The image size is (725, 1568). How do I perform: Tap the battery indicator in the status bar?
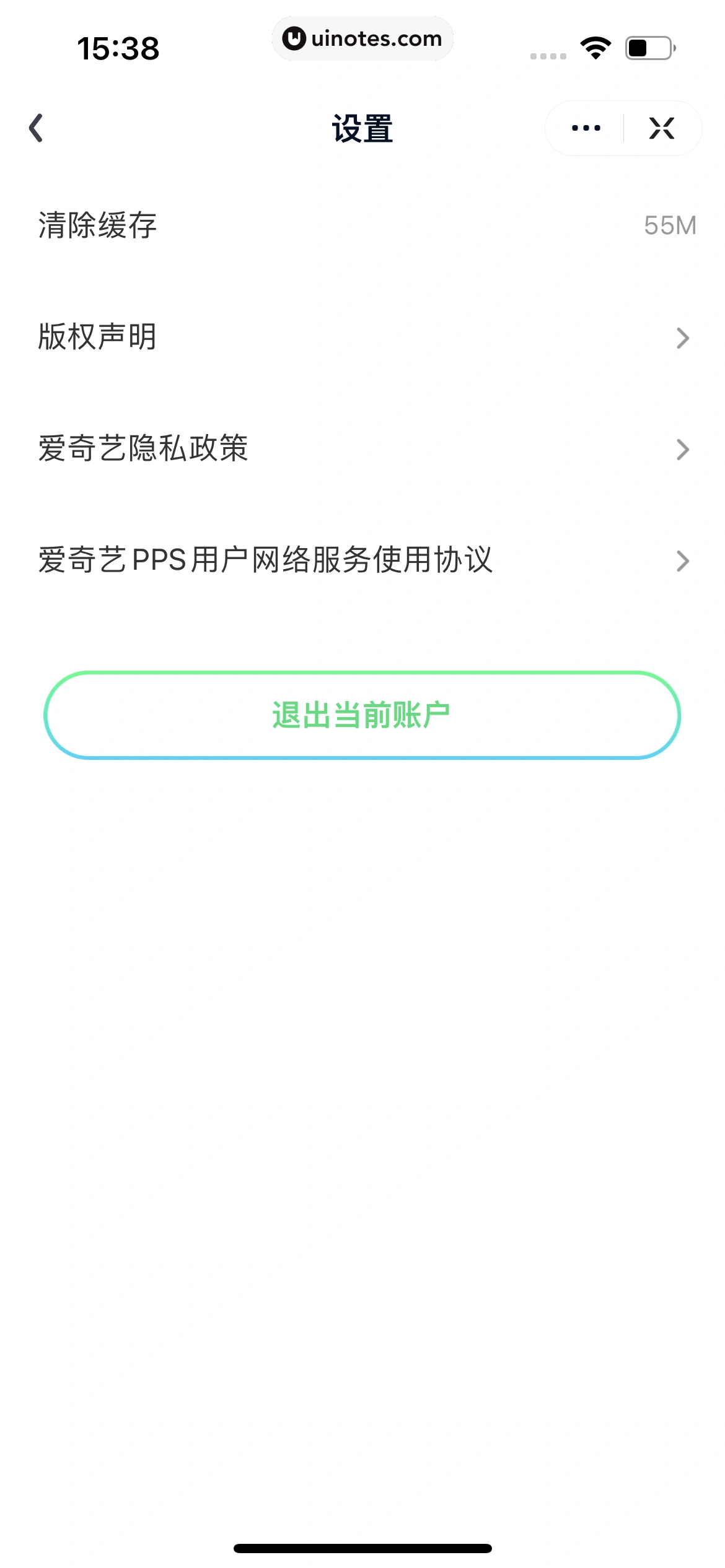pyautogui.click(x=646, y=46)
